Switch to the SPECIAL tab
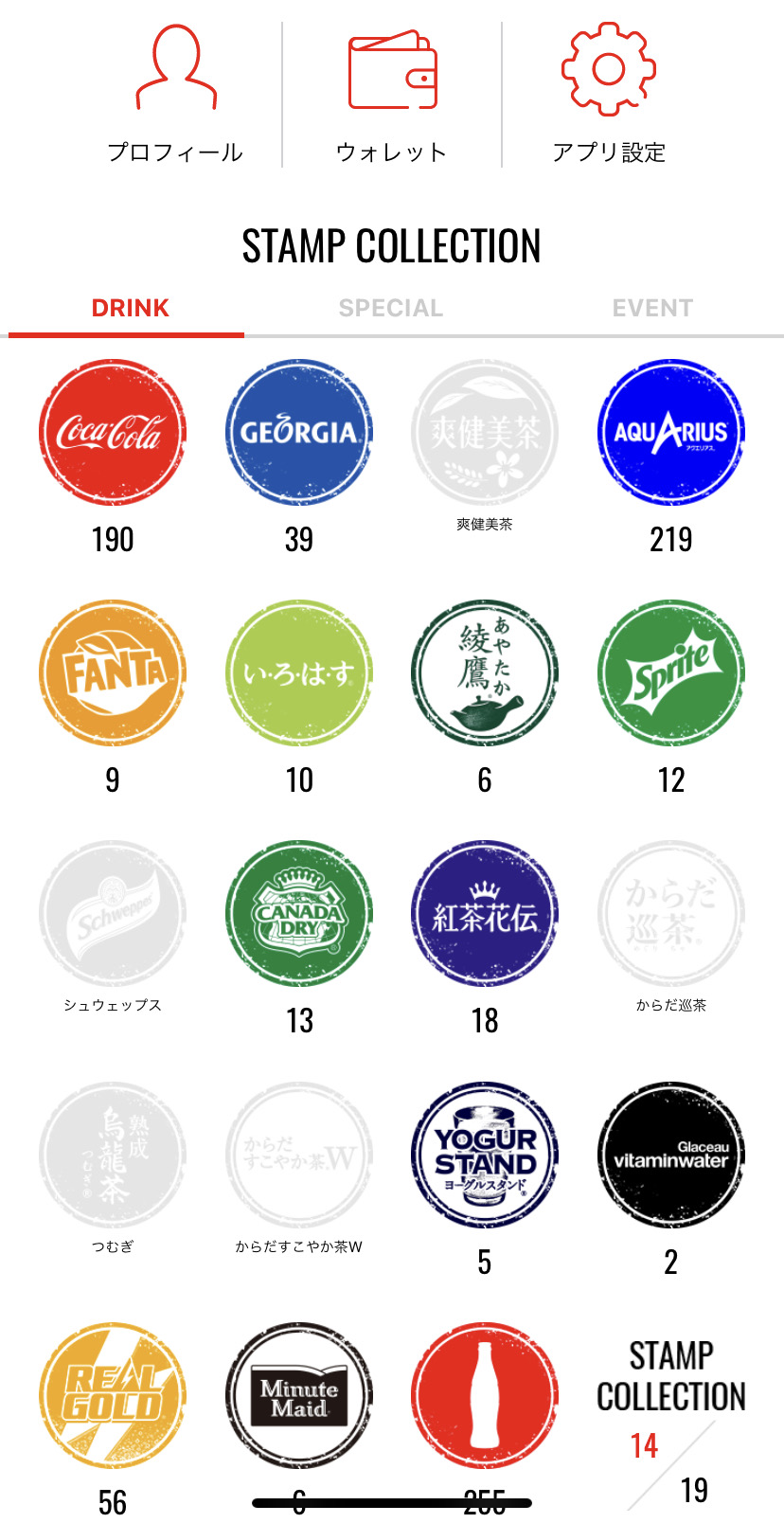Screen dimensions: 784x1523 391,308
